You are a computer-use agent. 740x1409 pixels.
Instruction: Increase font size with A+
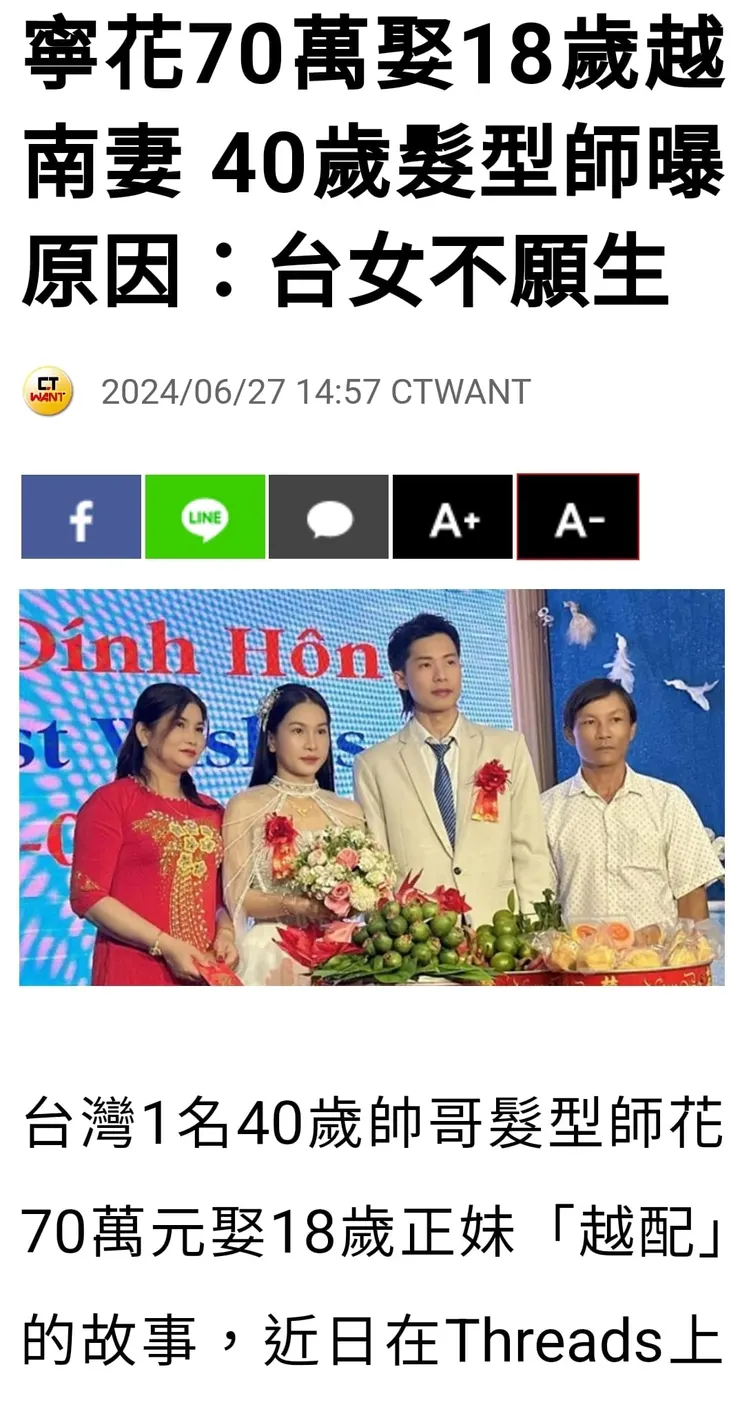(x=453, y=517)
